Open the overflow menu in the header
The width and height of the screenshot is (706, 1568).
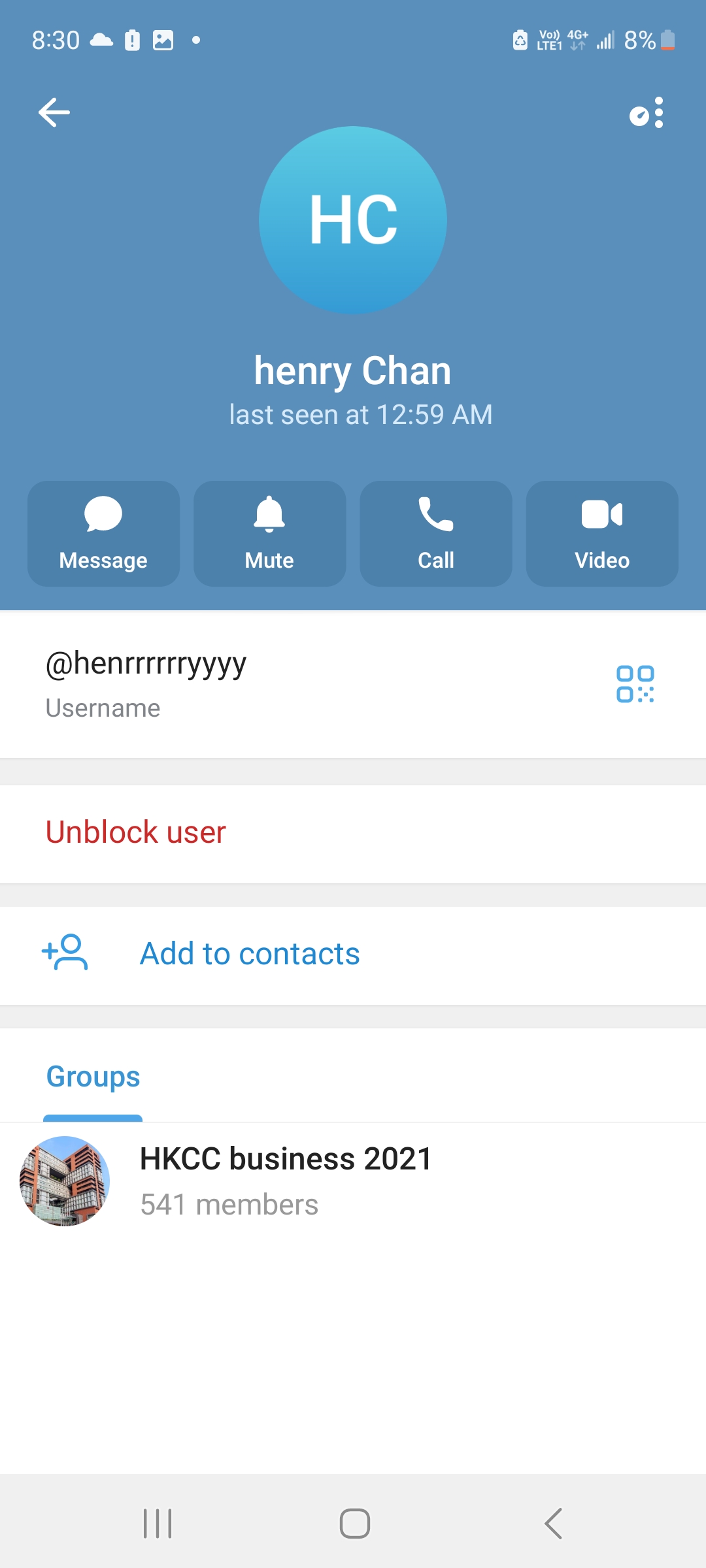coord(658,113)
